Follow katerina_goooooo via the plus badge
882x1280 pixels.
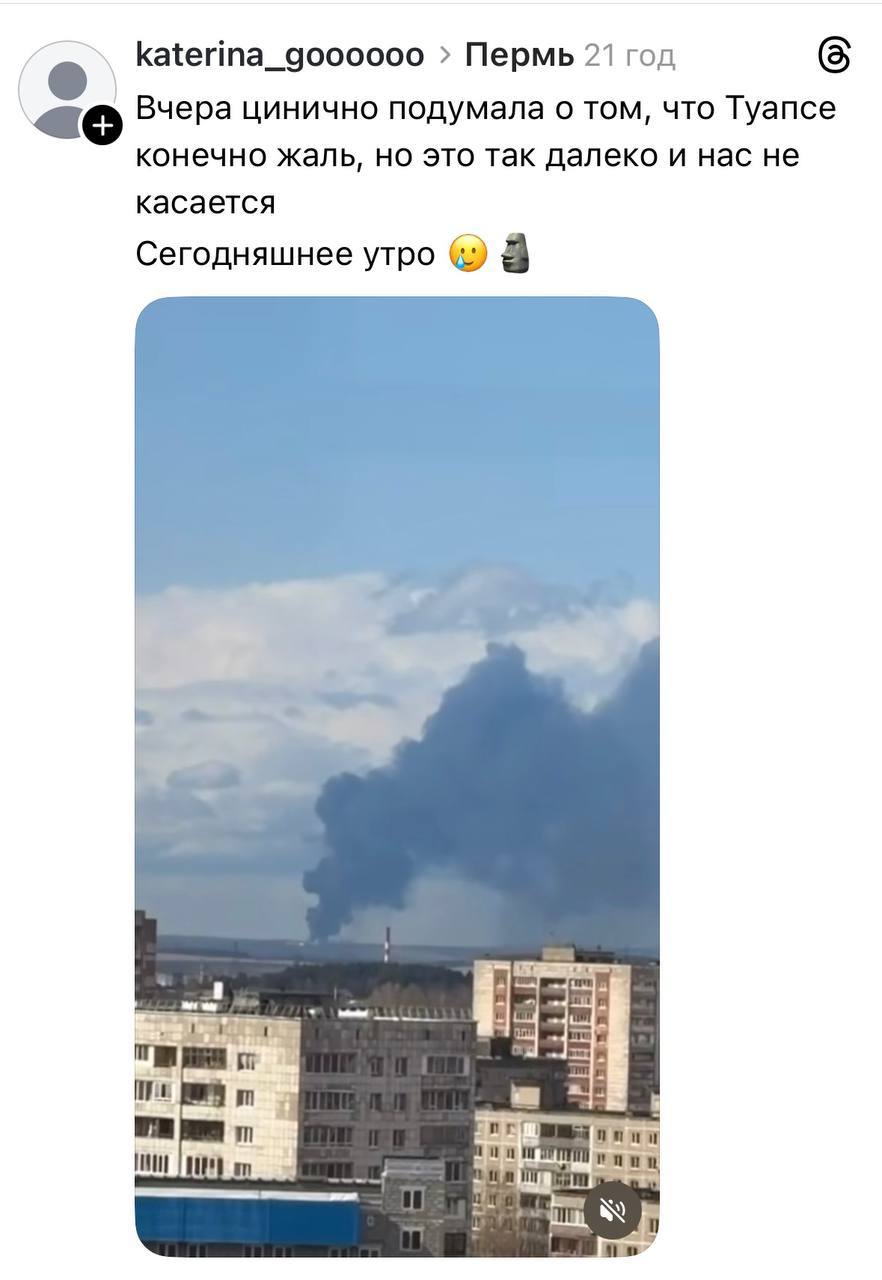pyautogui.click(x=102, y=126)
